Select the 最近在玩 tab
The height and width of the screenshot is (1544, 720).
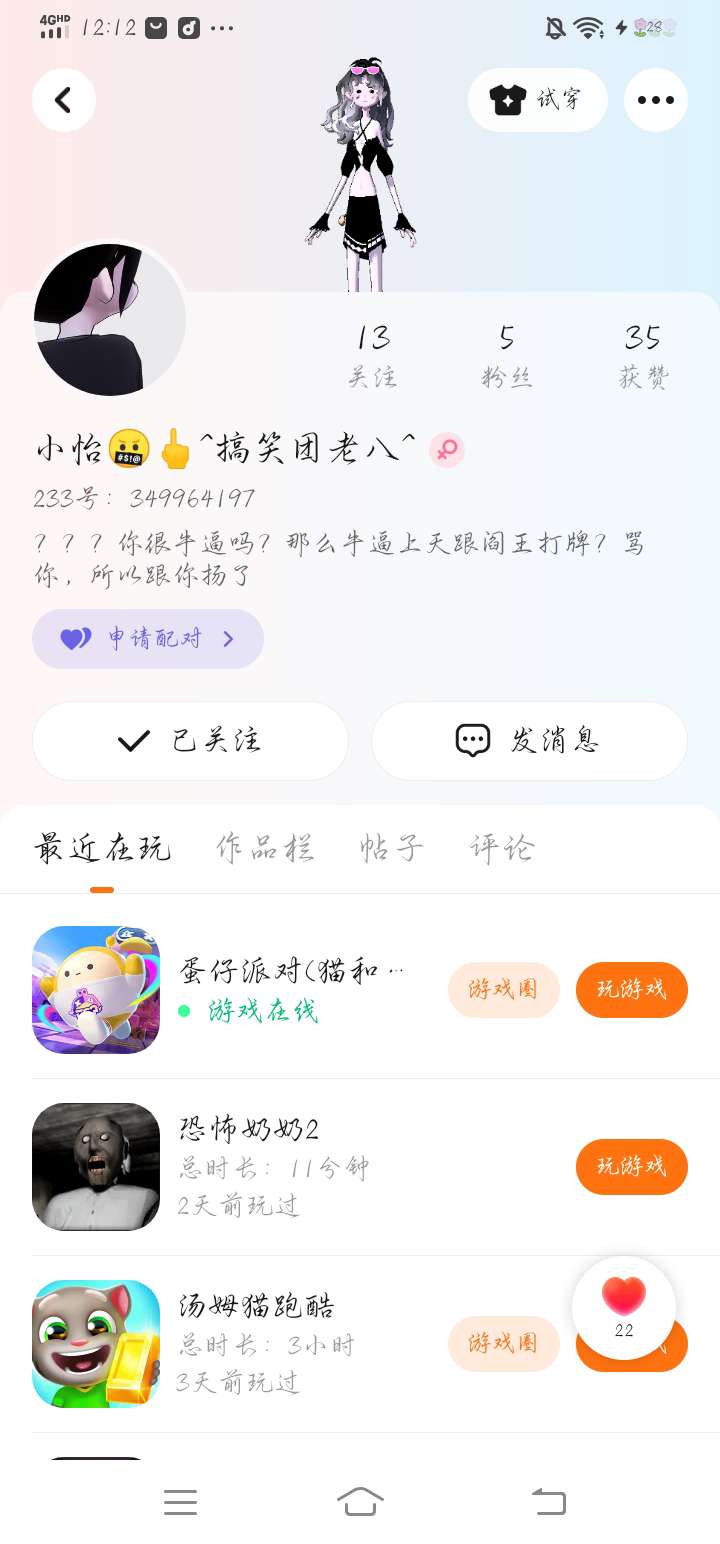click(x=102, y=849)
